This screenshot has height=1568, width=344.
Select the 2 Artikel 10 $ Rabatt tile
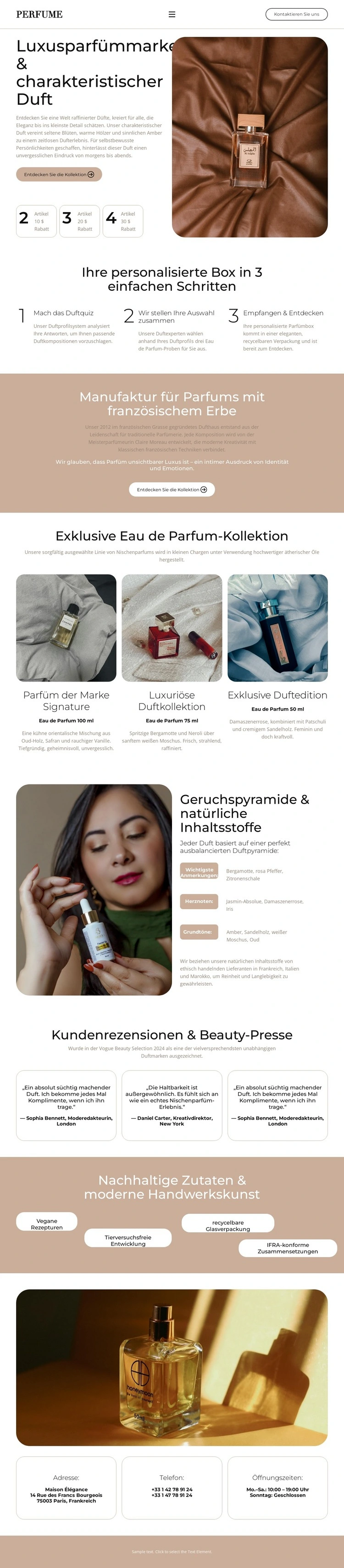click(x=36, y=221)
